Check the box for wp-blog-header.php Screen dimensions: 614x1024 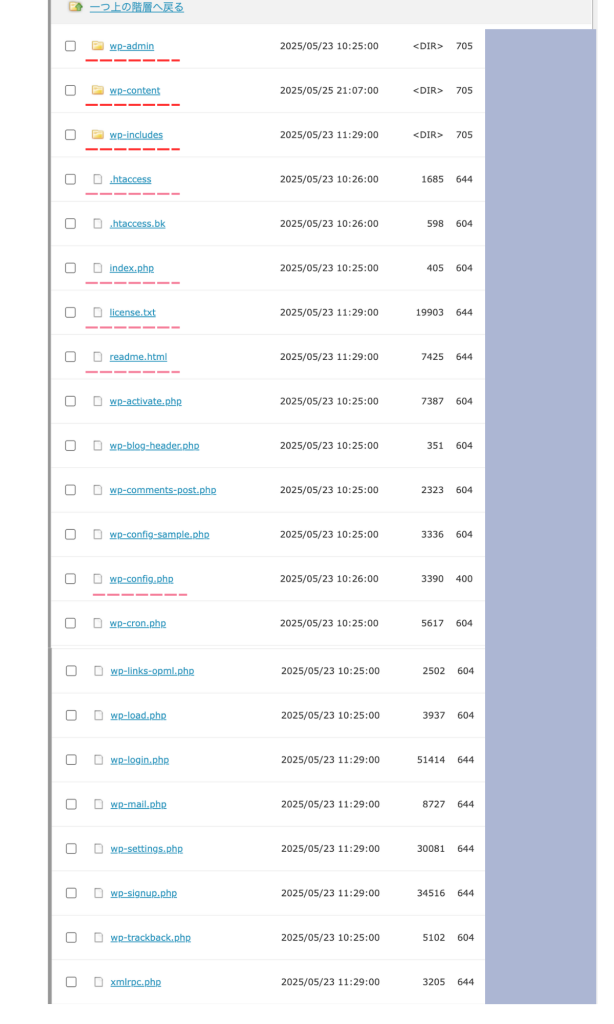[x=70, y=446]
